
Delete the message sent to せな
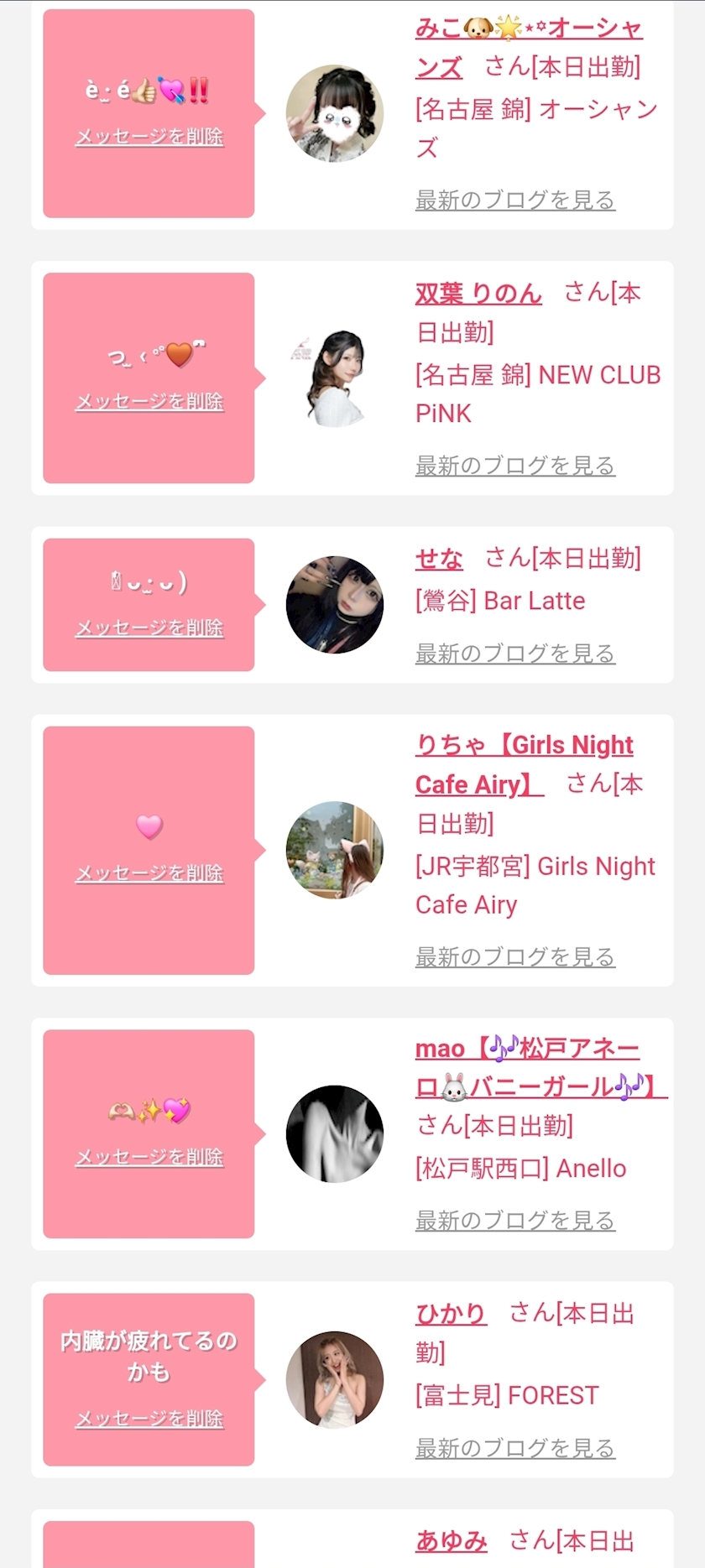[x=149, y=628]
